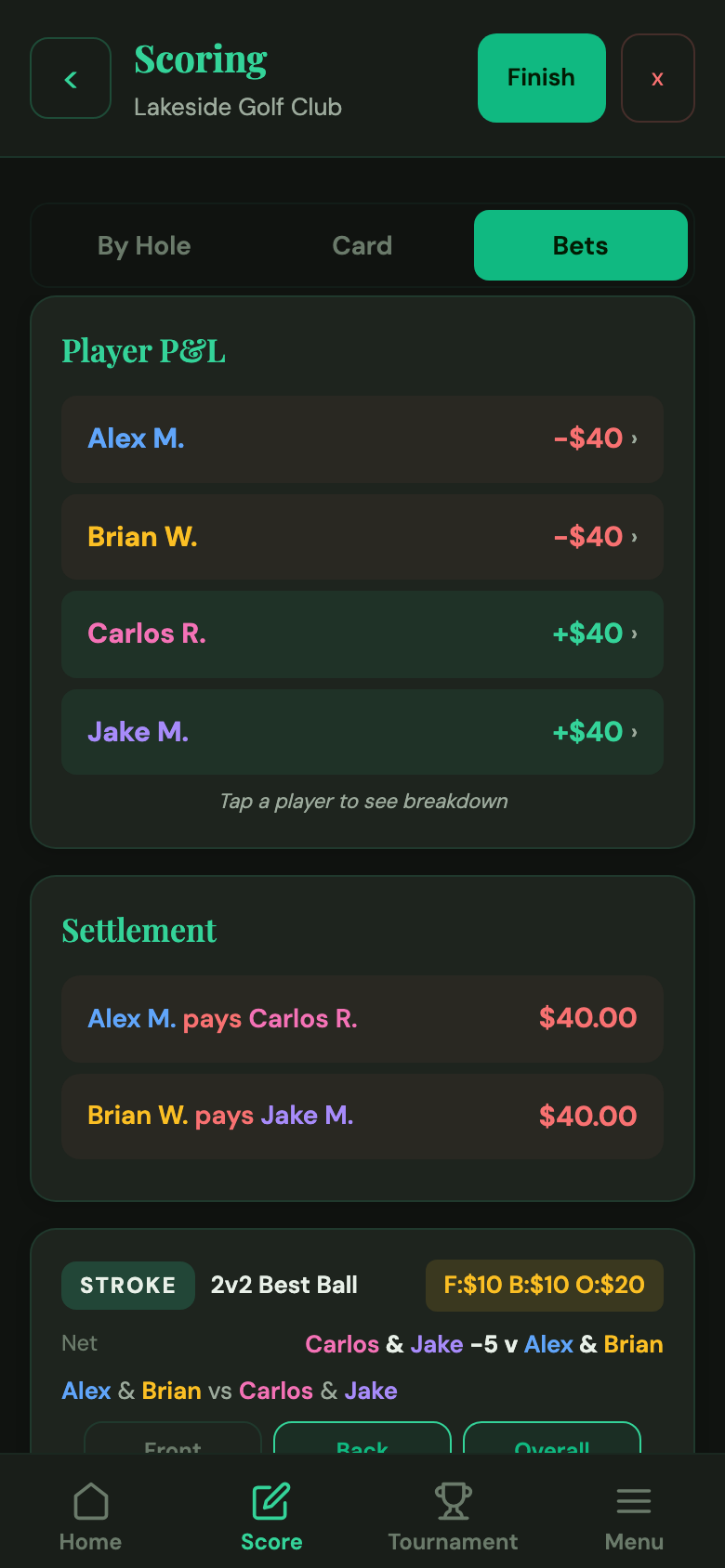Tap the X close icon top right
Image resolution: width=725 pixels, height=1568 pixels.
(x=657, y=78)
